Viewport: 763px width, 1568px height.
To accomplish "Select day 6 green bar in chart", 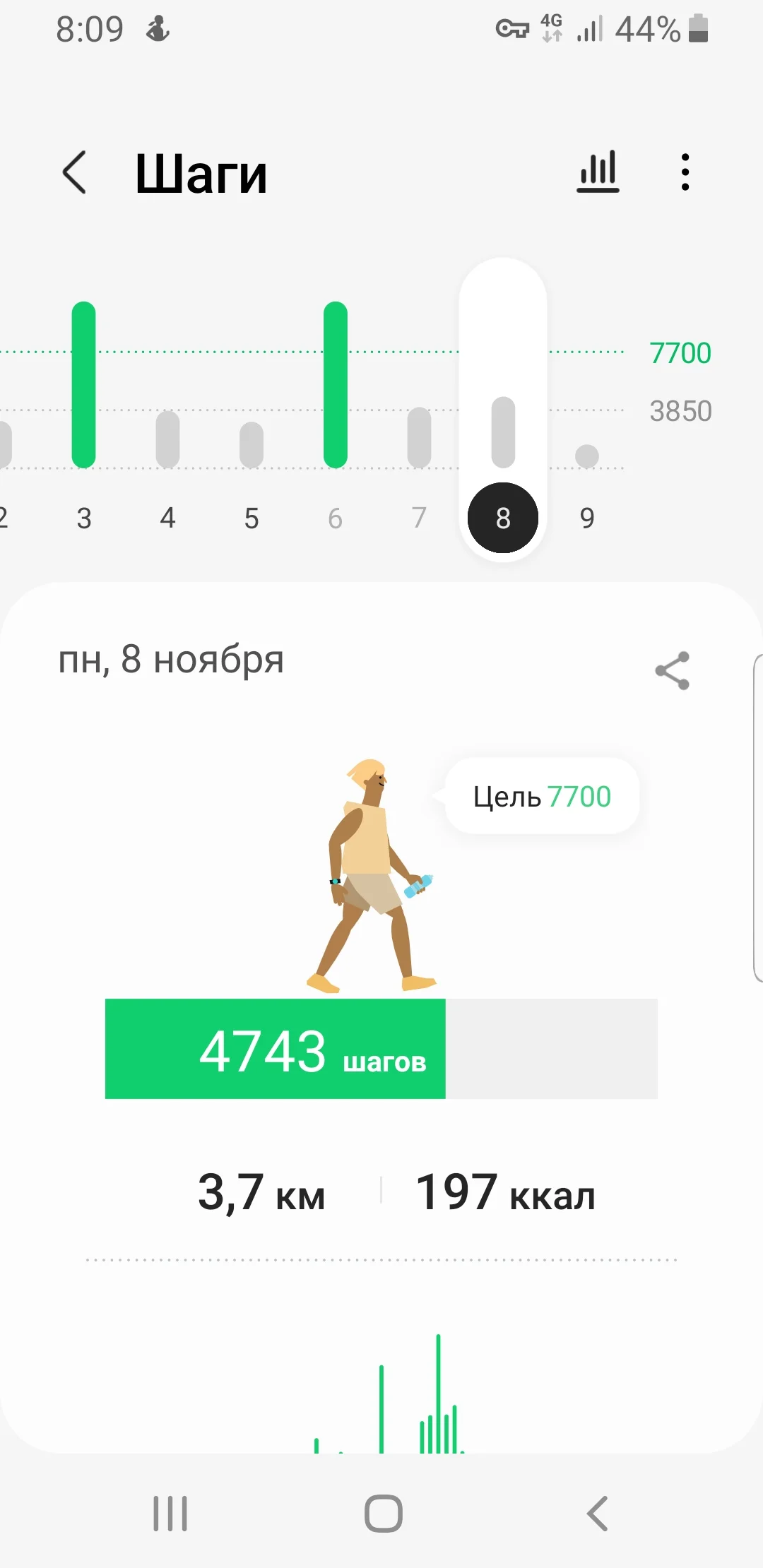I will [335, 385].
